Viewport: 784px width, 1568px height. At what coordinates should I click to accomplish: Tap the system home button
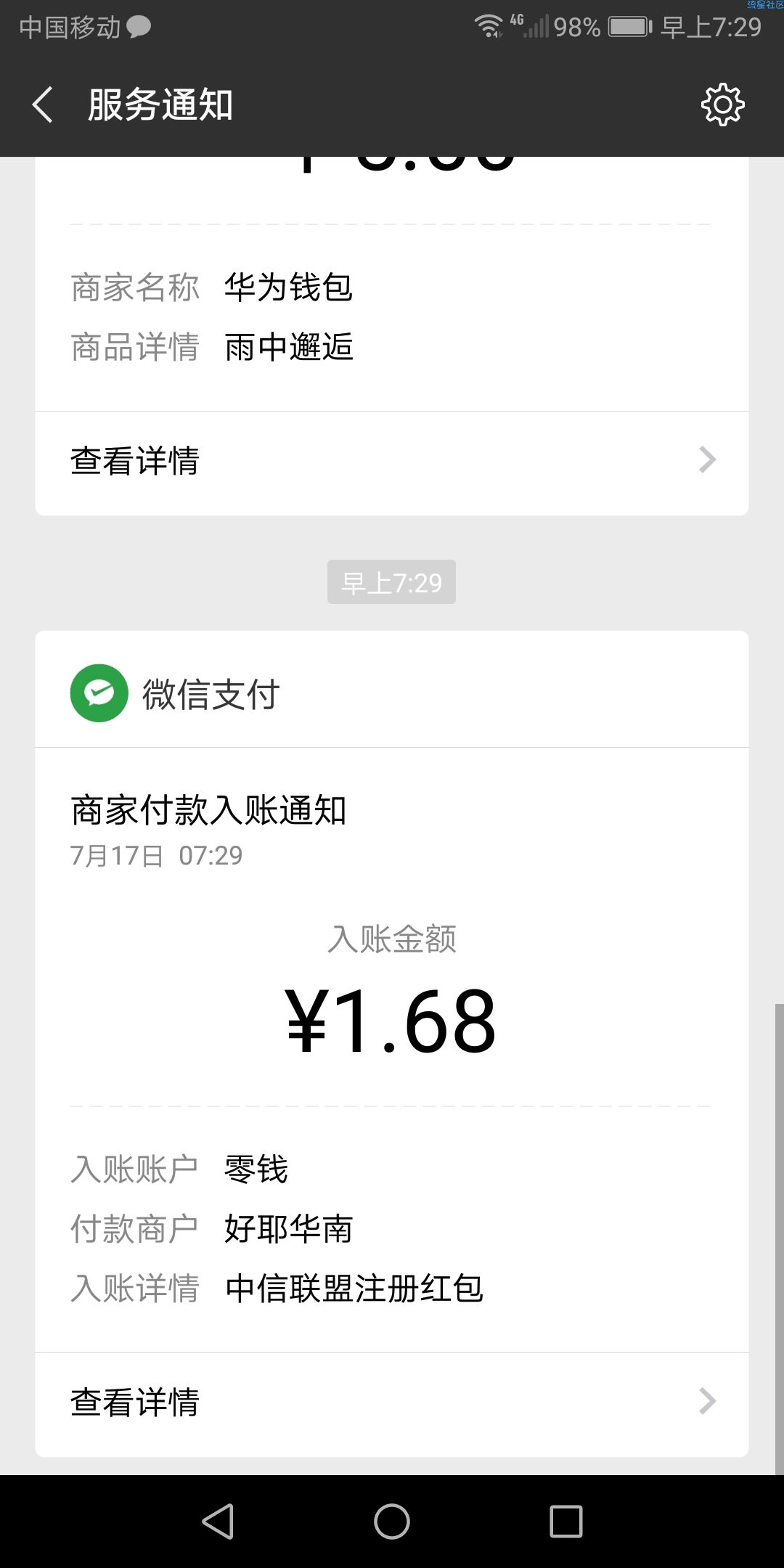coord(392,1521)
